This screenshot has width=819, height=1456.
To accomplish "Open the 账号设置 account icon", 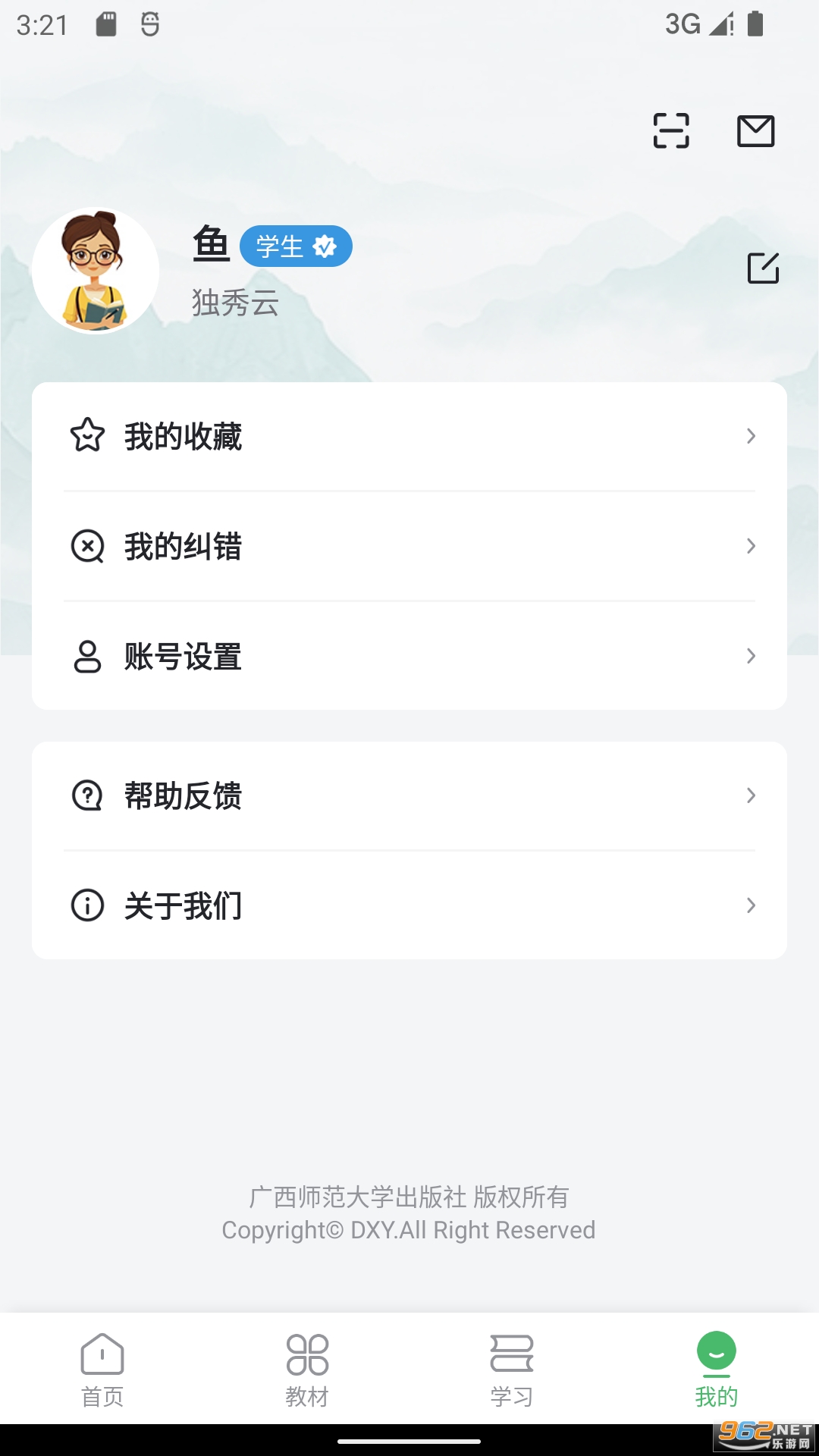I will (x=86, y=657).
